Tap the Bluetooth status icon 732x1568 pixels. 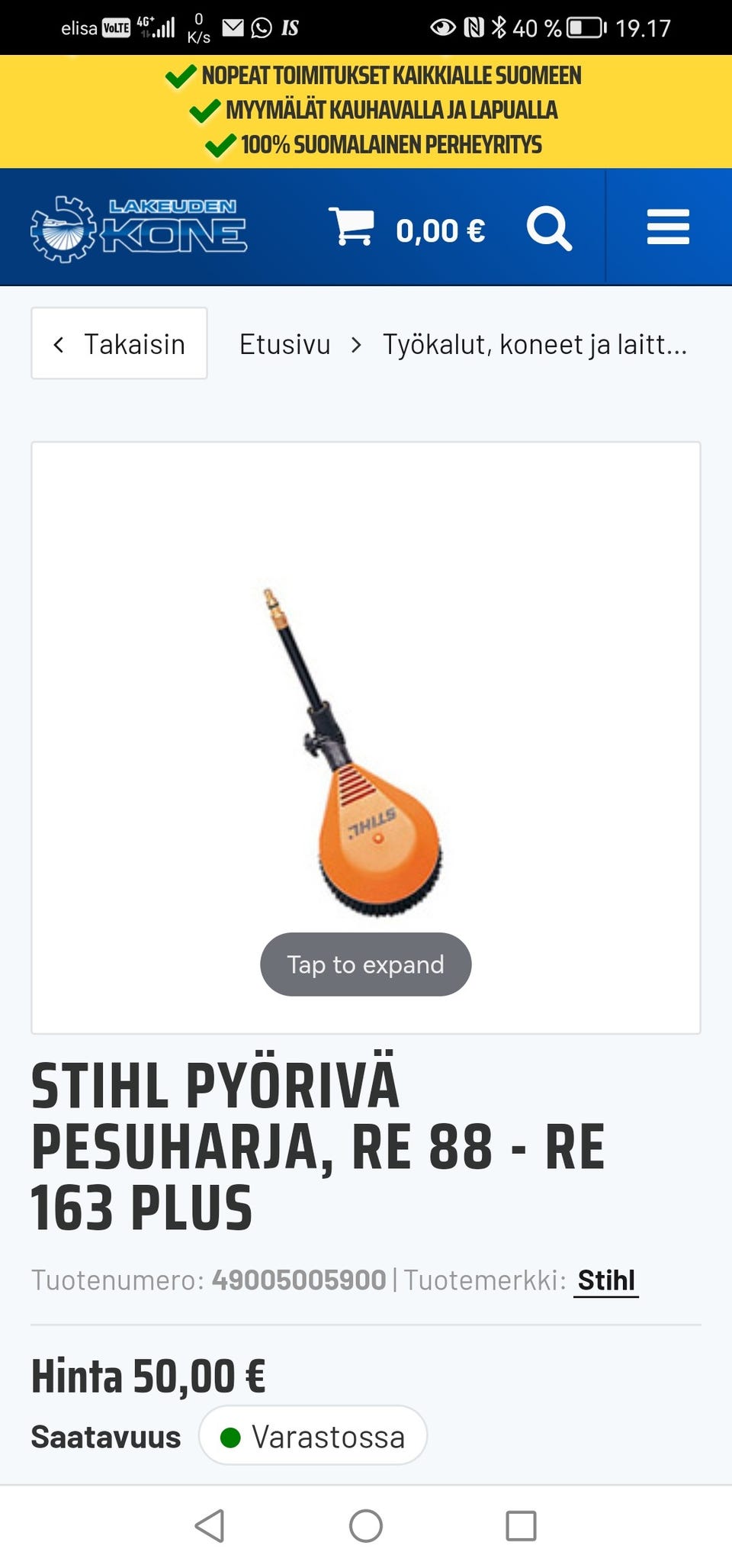coord(499,26)
